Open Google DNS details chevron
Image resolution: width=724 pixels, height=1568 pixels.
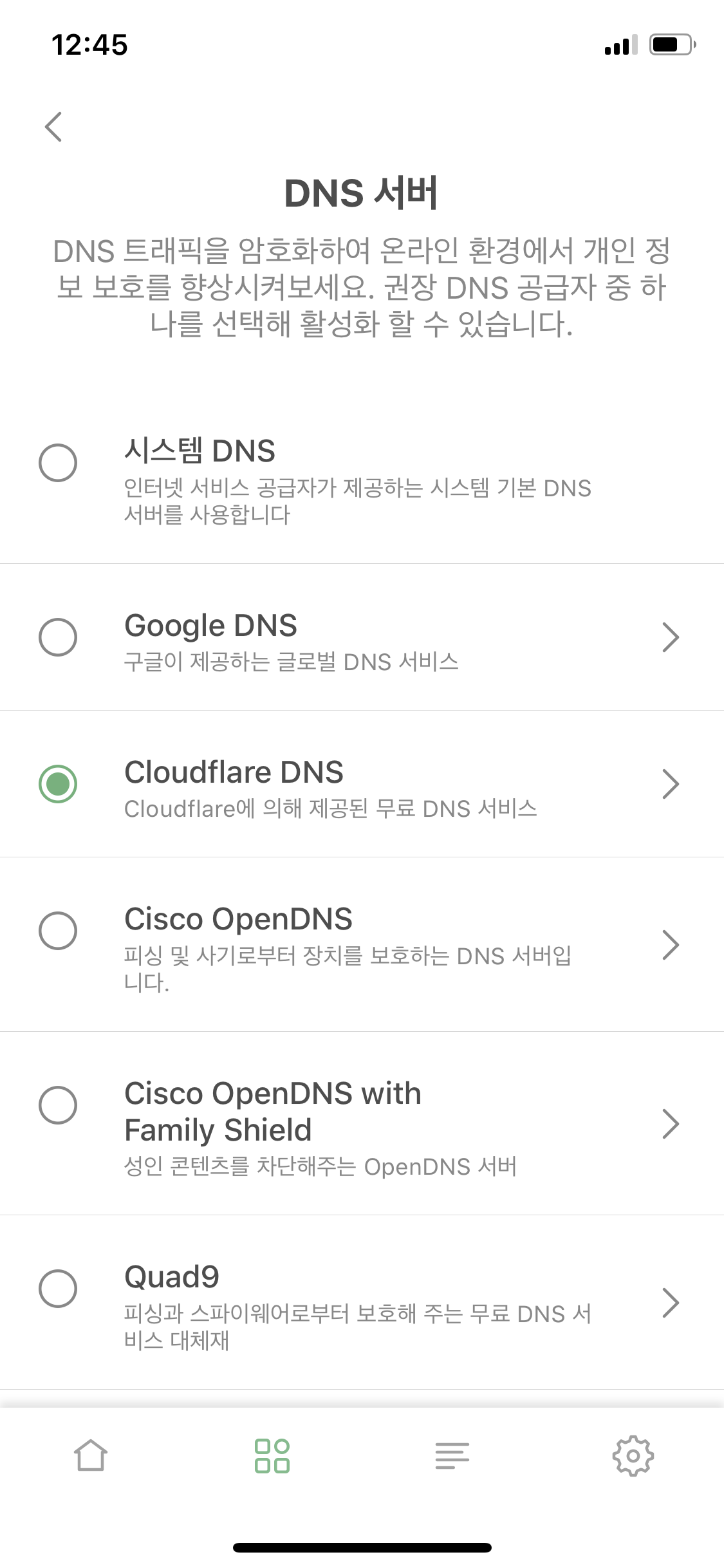coord(671,638)
